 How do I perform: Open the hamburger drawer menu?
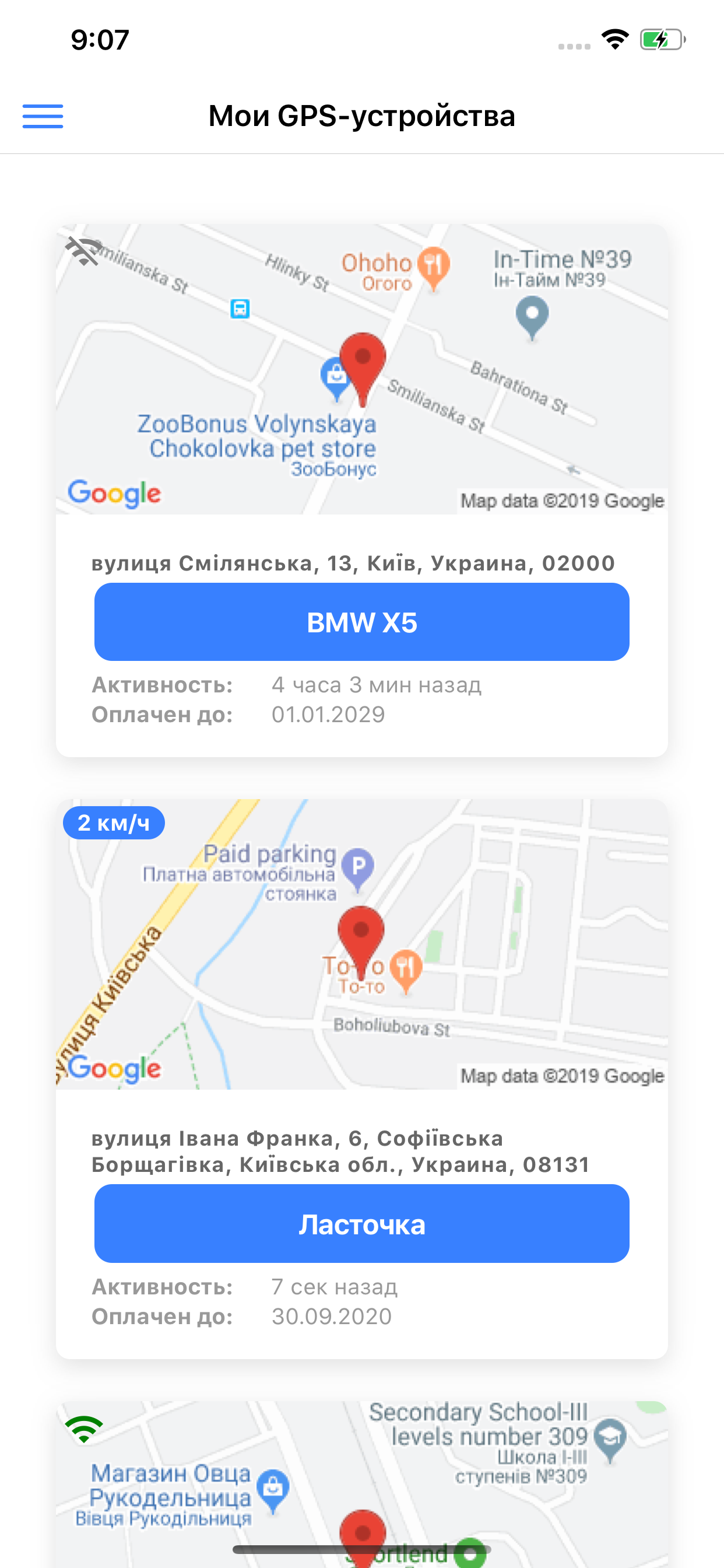click(x=43, y=116)
